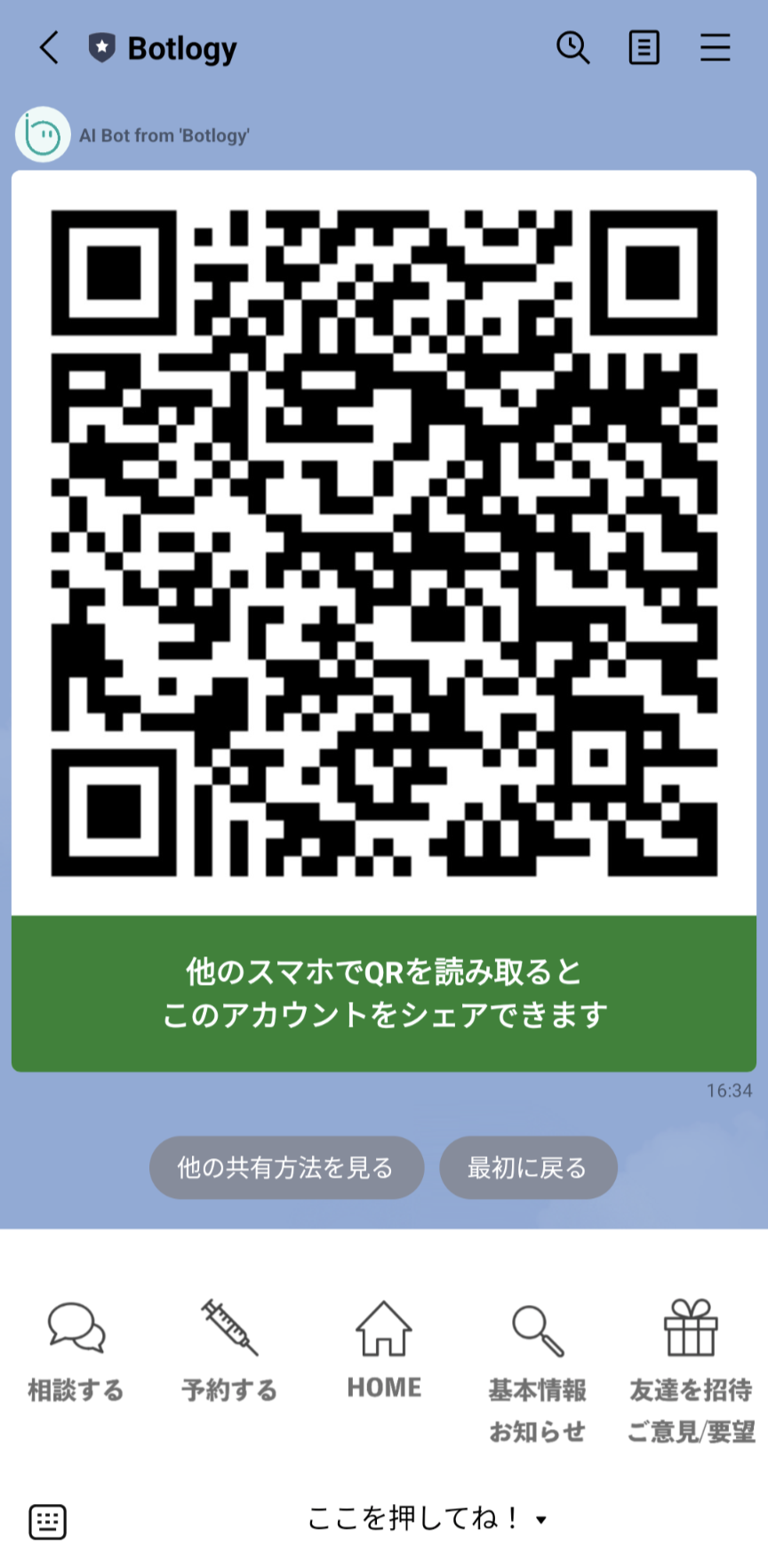Open 基本情報 お知らせ in the menu

pos(538,1369)
